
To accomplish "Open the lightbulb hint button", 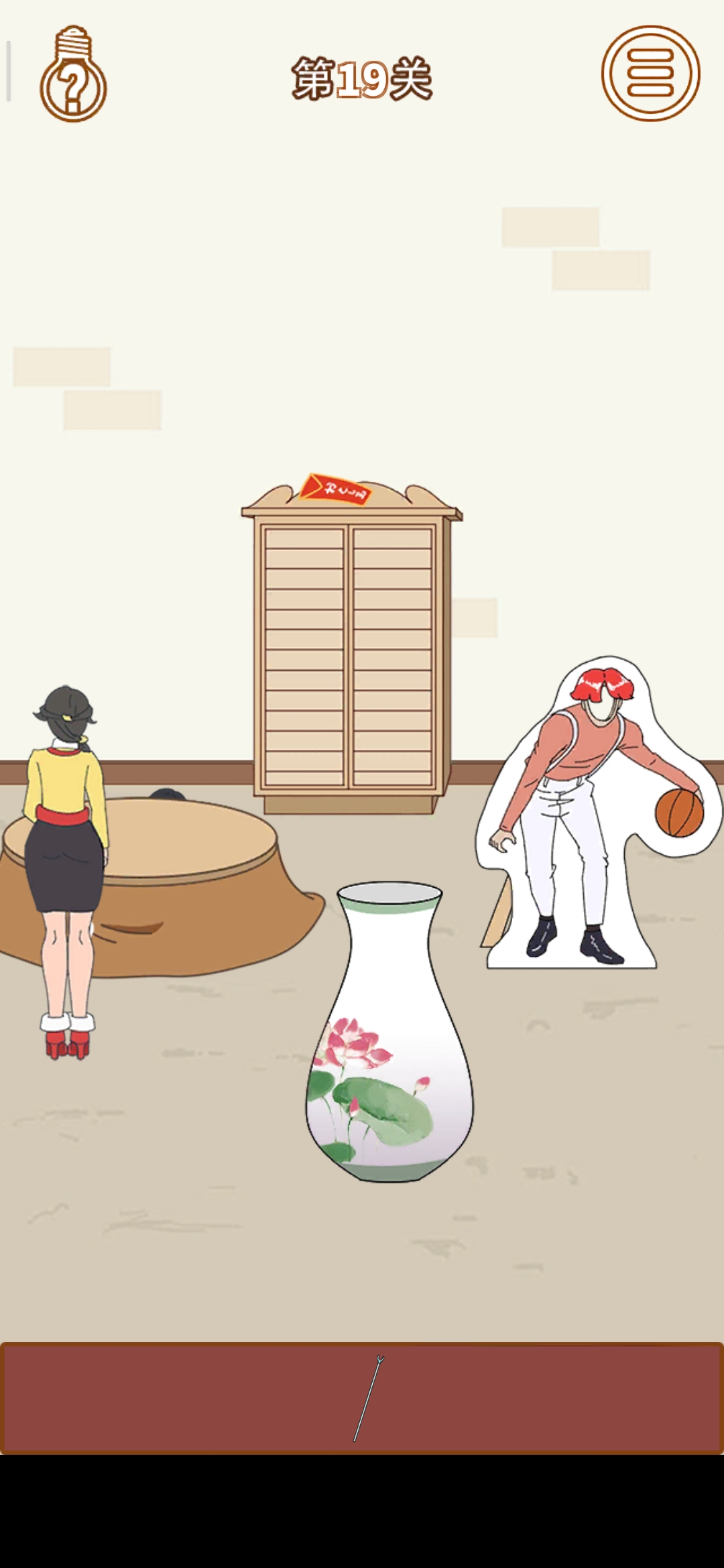I will [x=73, y=75].
